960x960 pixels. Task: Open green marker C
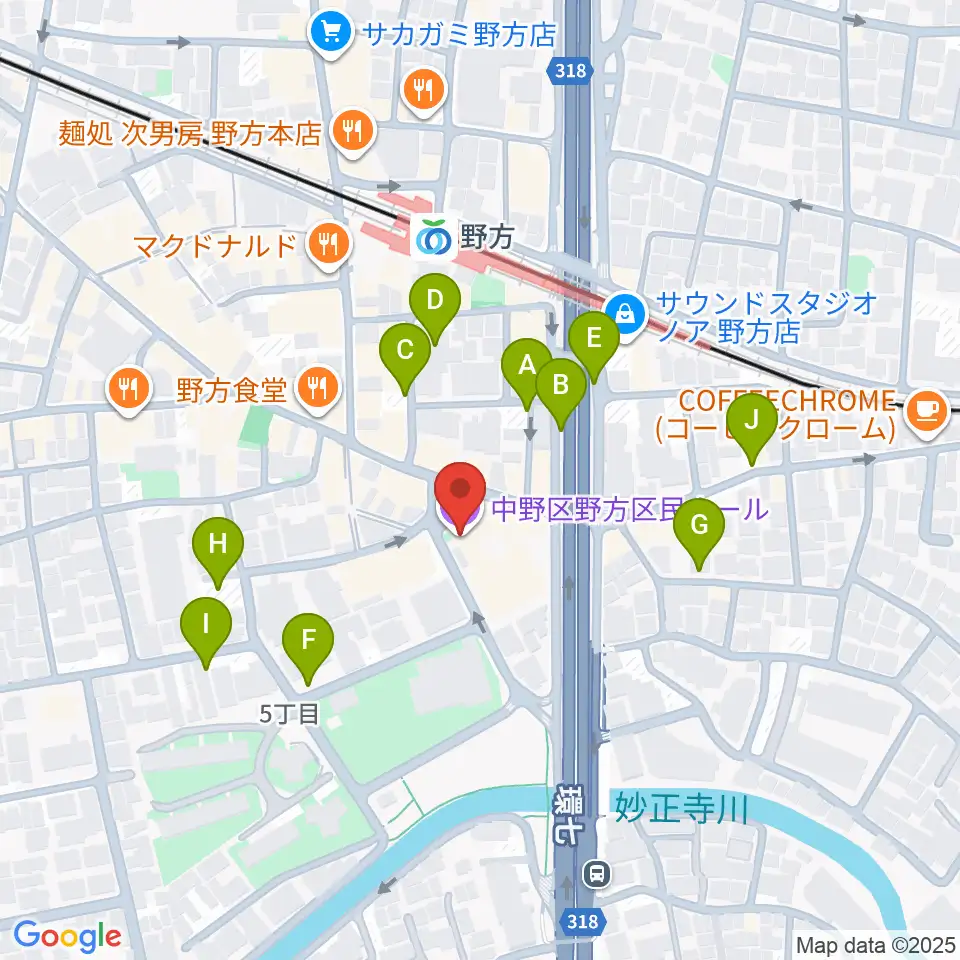tap(405, 353)
